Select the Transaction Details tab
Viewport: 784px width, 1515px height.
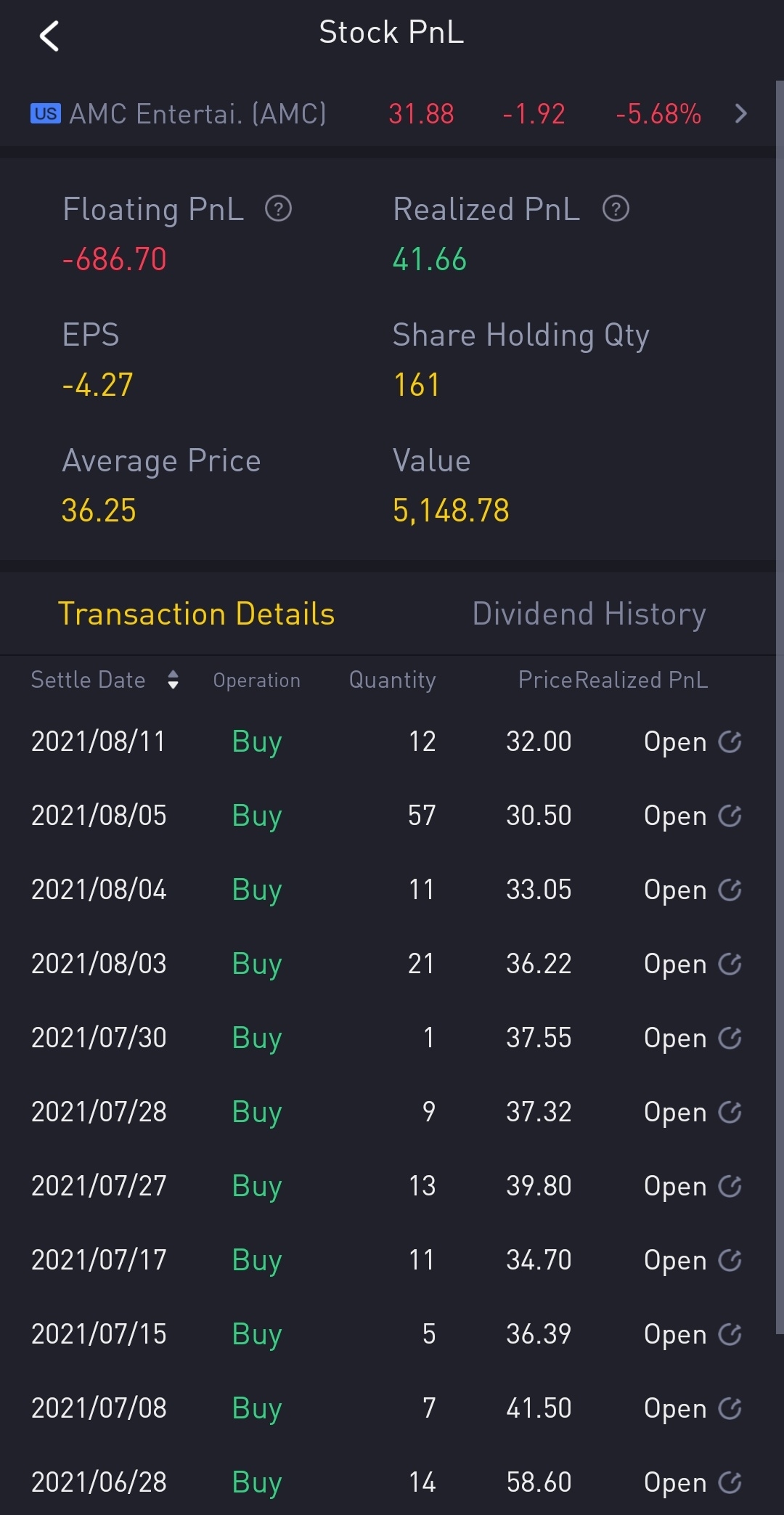196,614
